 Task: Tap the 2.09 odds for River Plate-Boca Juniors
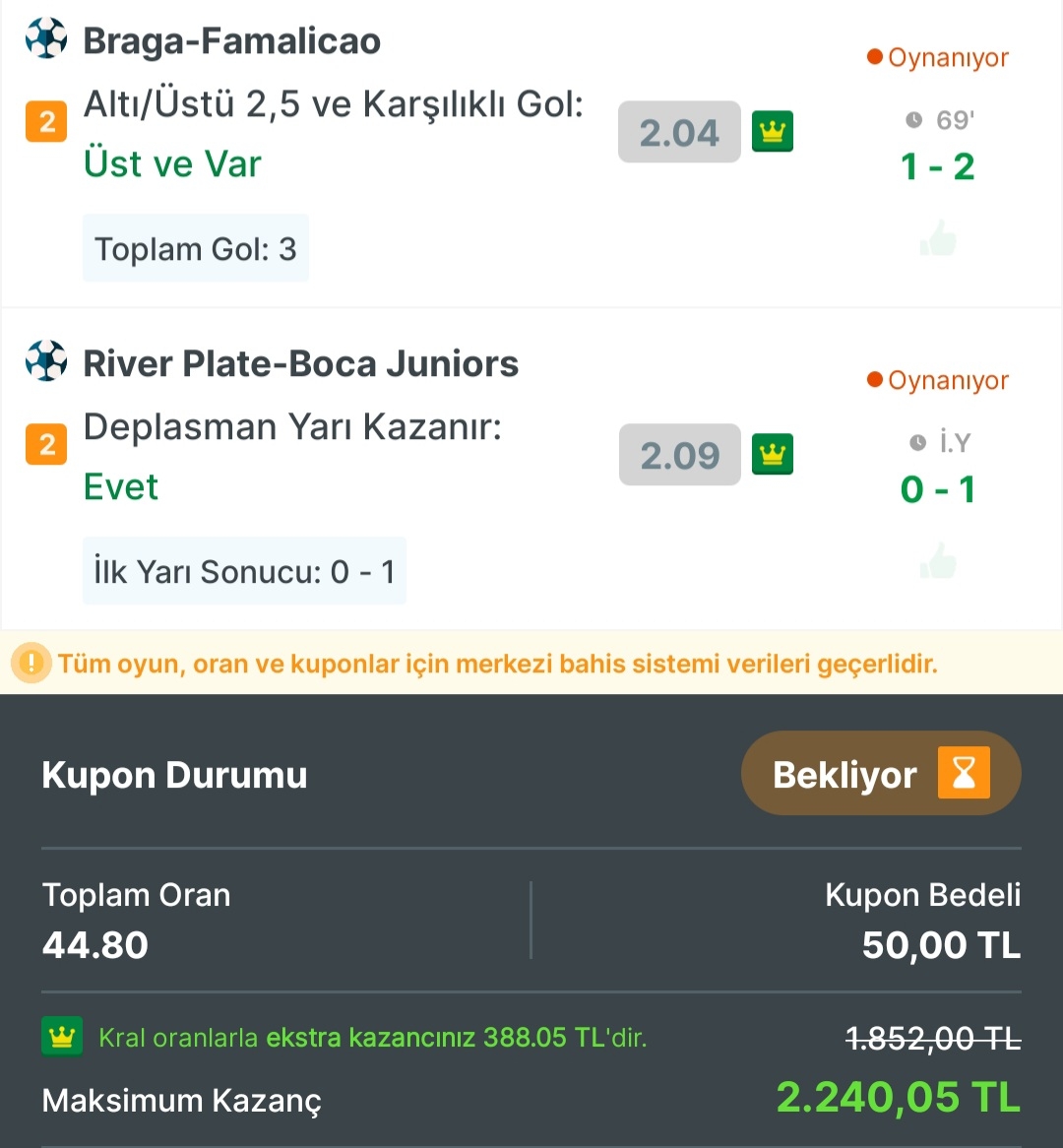(679, 455)
